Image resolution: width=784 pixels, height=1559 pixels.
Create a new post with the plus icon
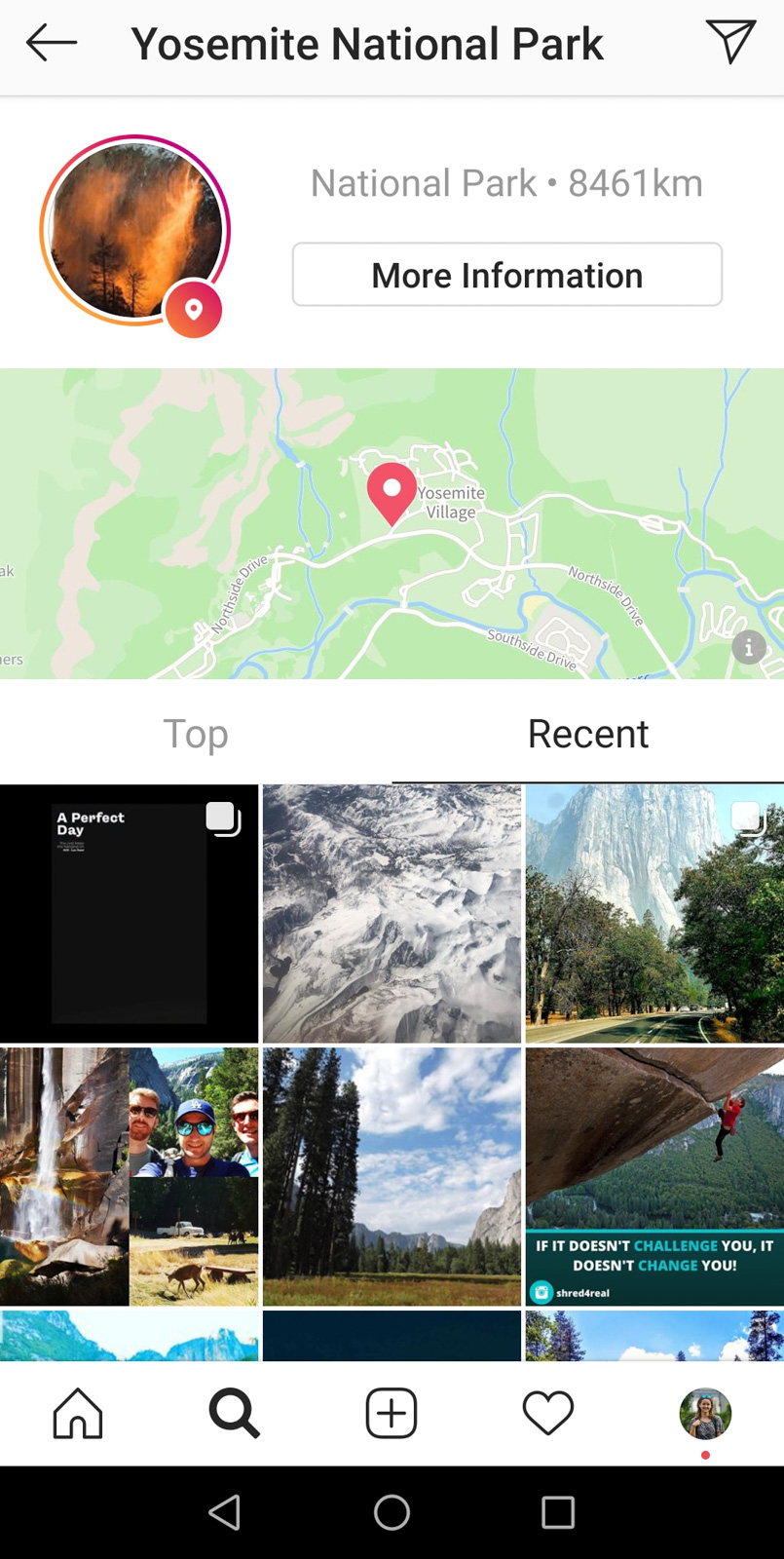tap(392, 1413)
